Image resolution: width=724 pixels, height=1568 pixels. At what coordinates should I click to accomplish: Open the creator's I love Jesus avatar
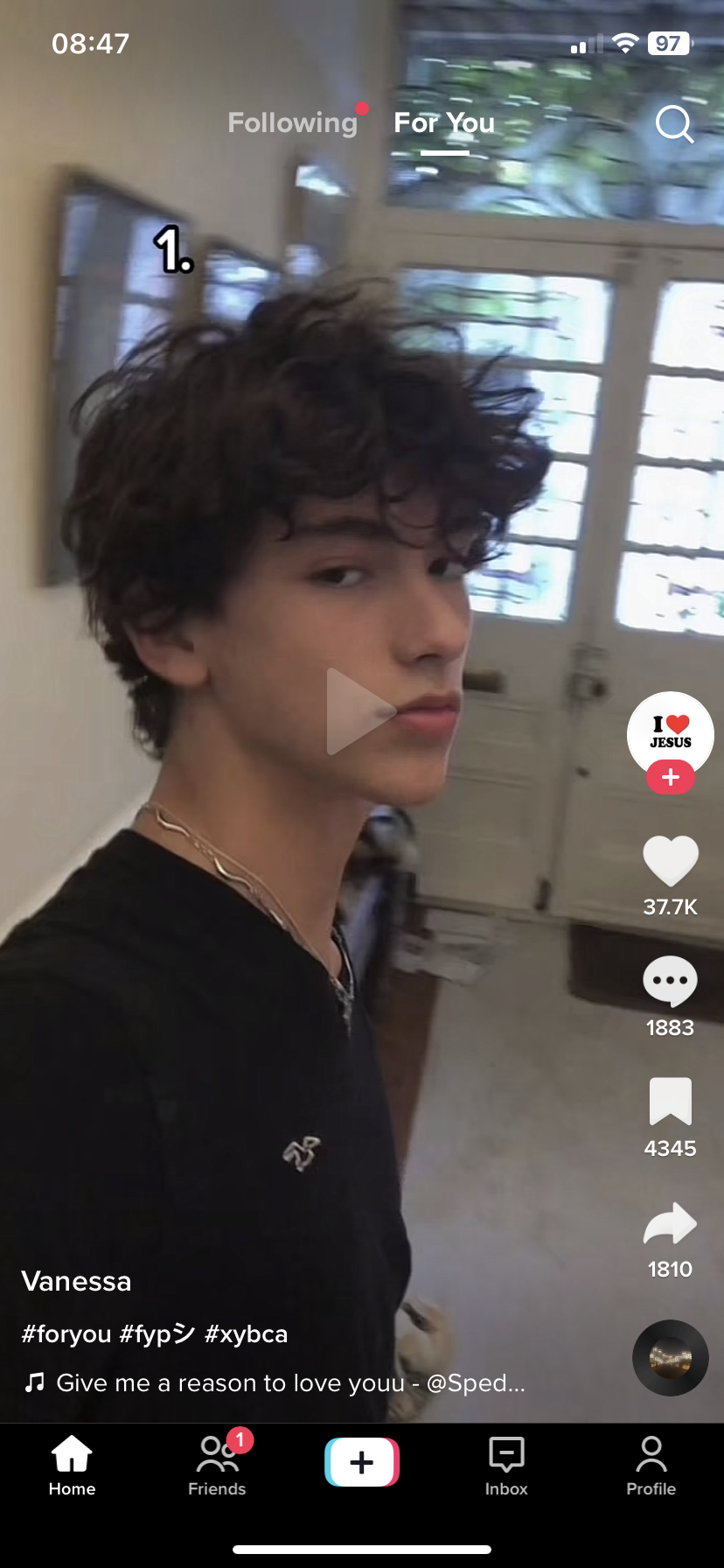click(x=671, y=735)
